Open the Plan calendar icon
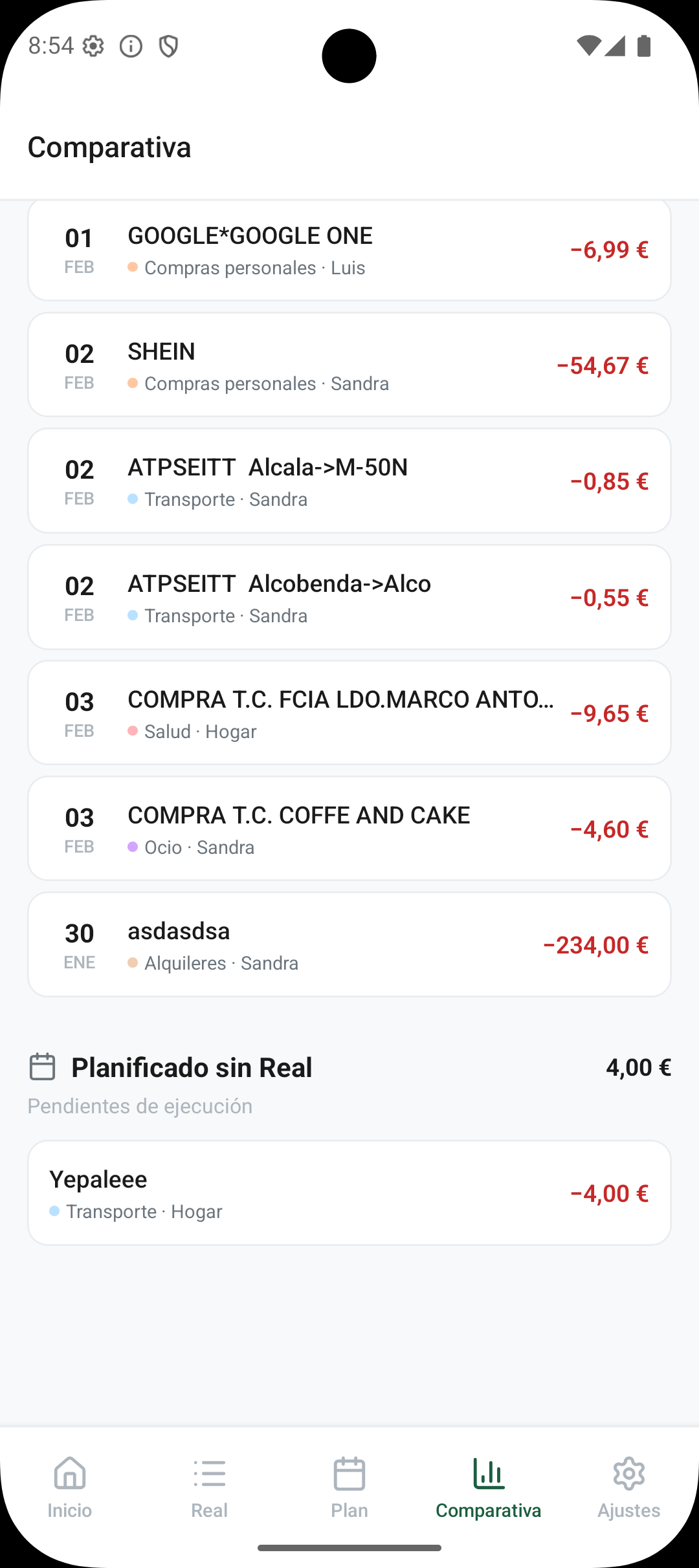 point(349,1475)
